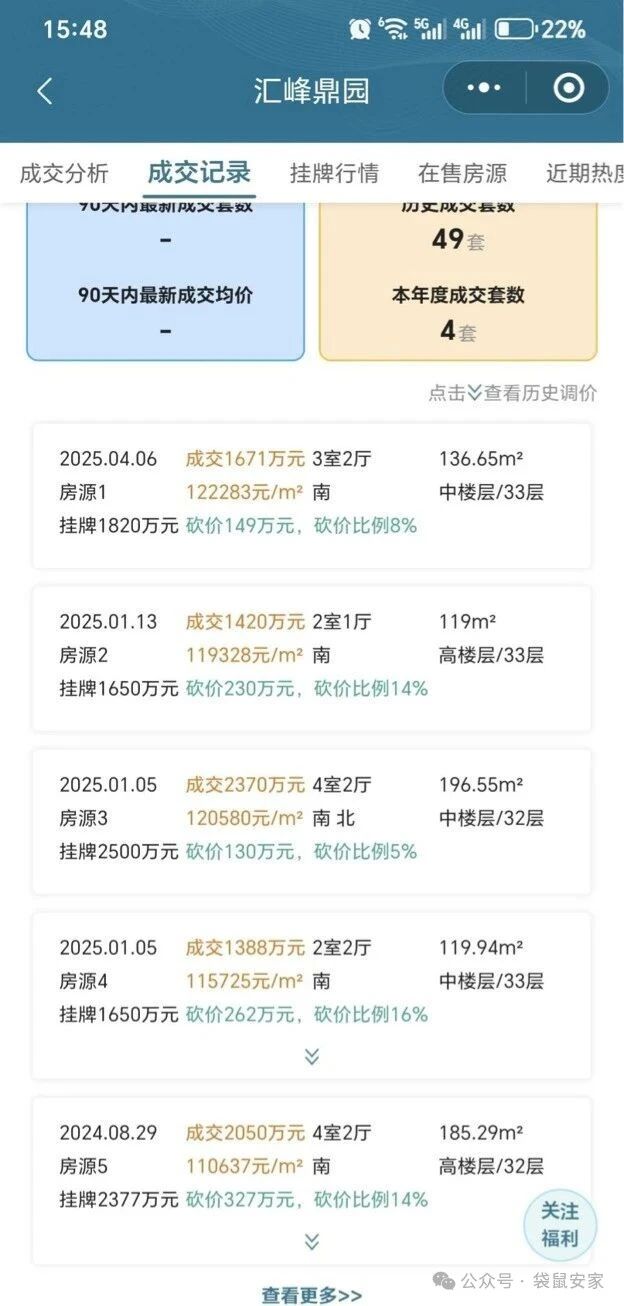Screen dimensions: 624x1306
Task: Switch to the 成交分析 tab
Action: [x=64, y=172]
